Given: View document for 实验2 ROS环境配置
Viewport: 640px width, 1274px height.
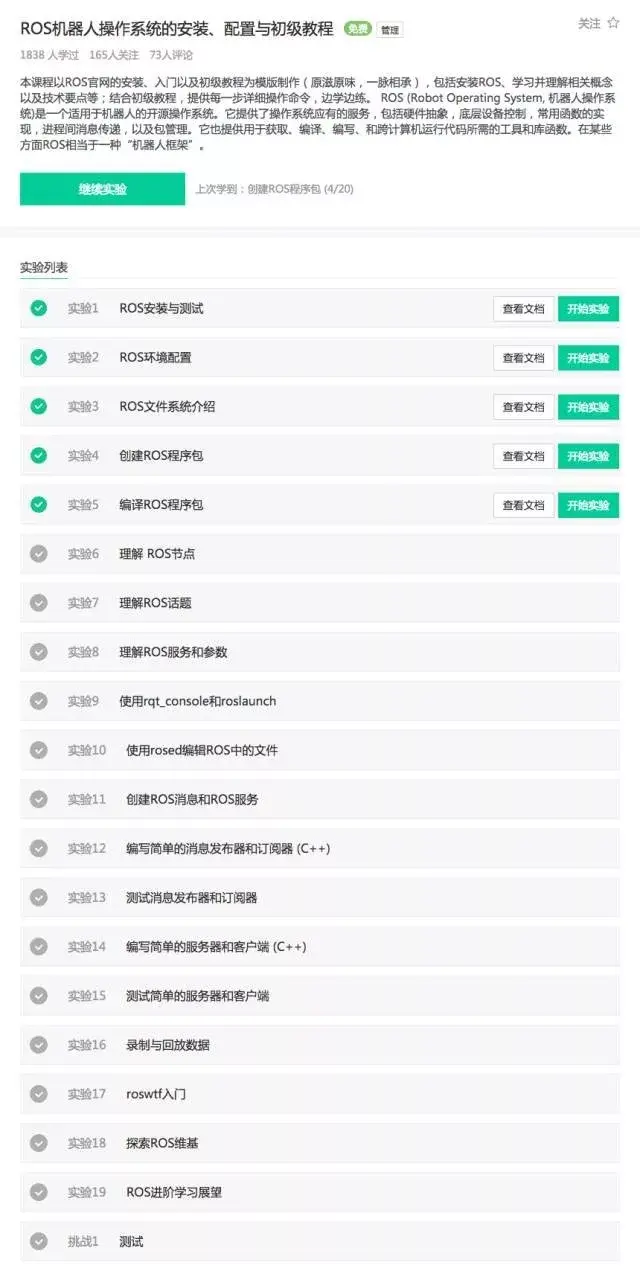Looking at the screenshot, I should coord(523,358).
